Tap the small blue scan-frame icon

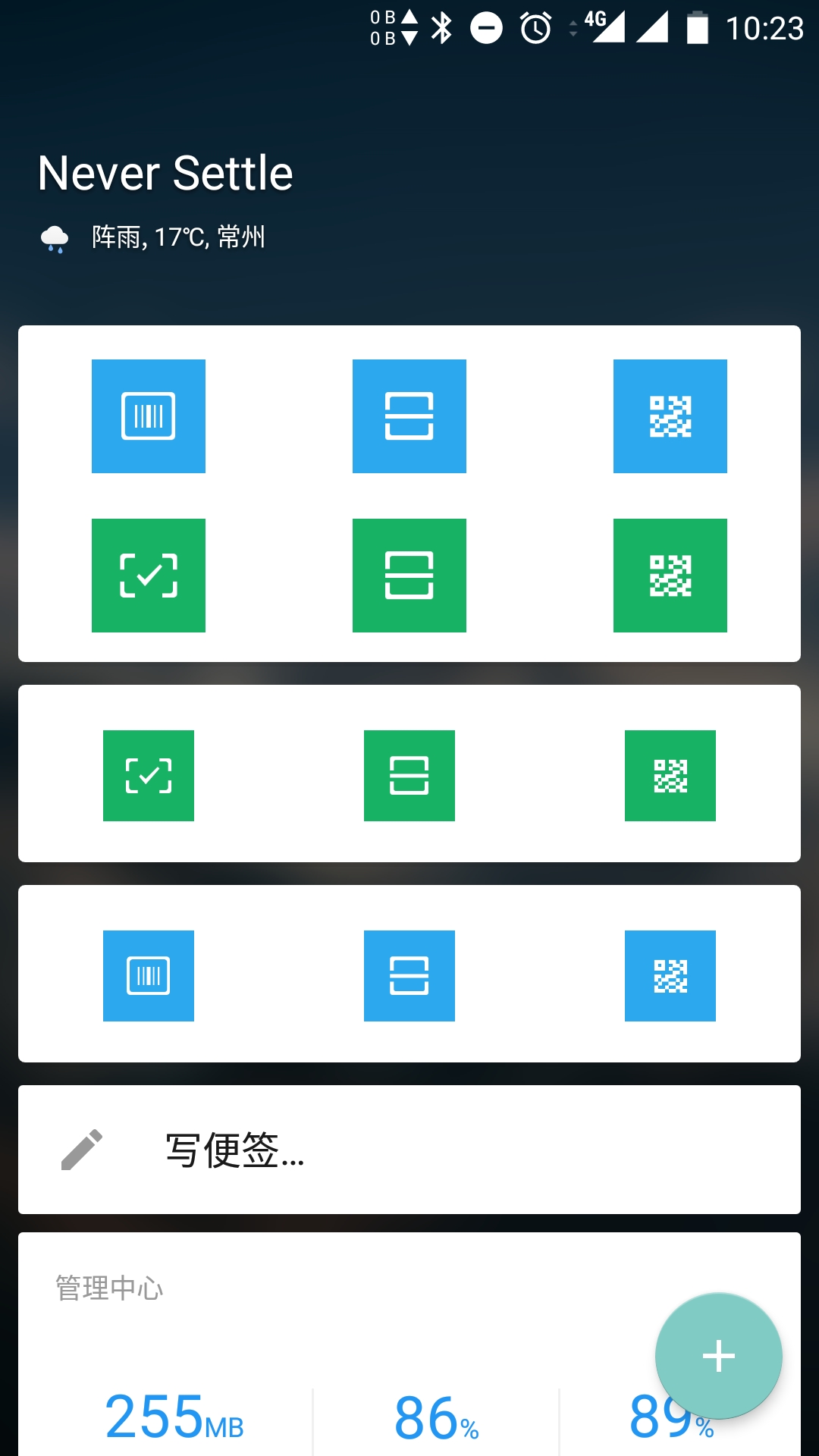click(409, 976)
